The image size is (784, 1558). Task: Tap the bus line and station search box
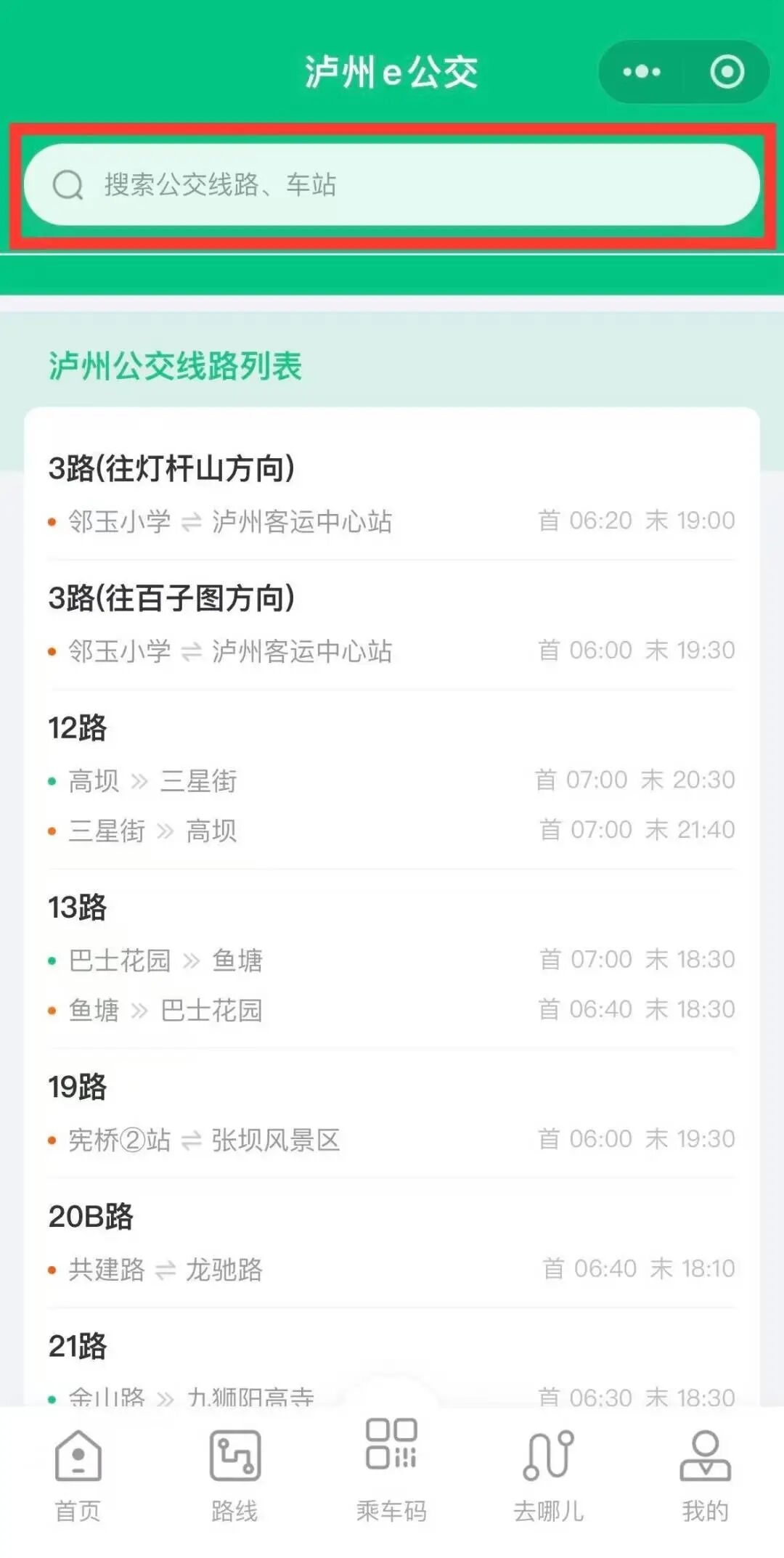pyautogui.click(x=392, y=185)
